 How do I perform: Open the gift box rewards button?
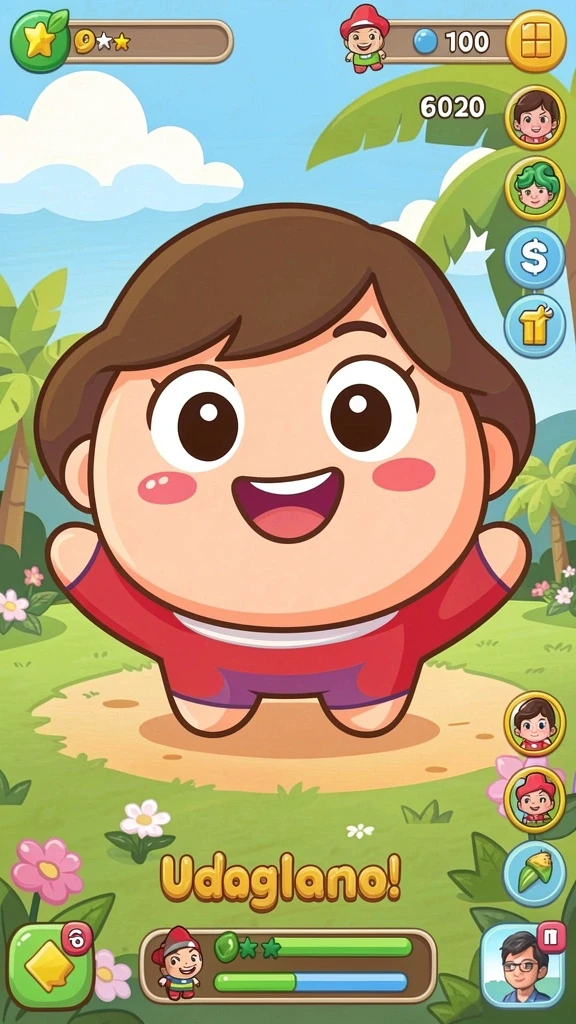point(535,326)
